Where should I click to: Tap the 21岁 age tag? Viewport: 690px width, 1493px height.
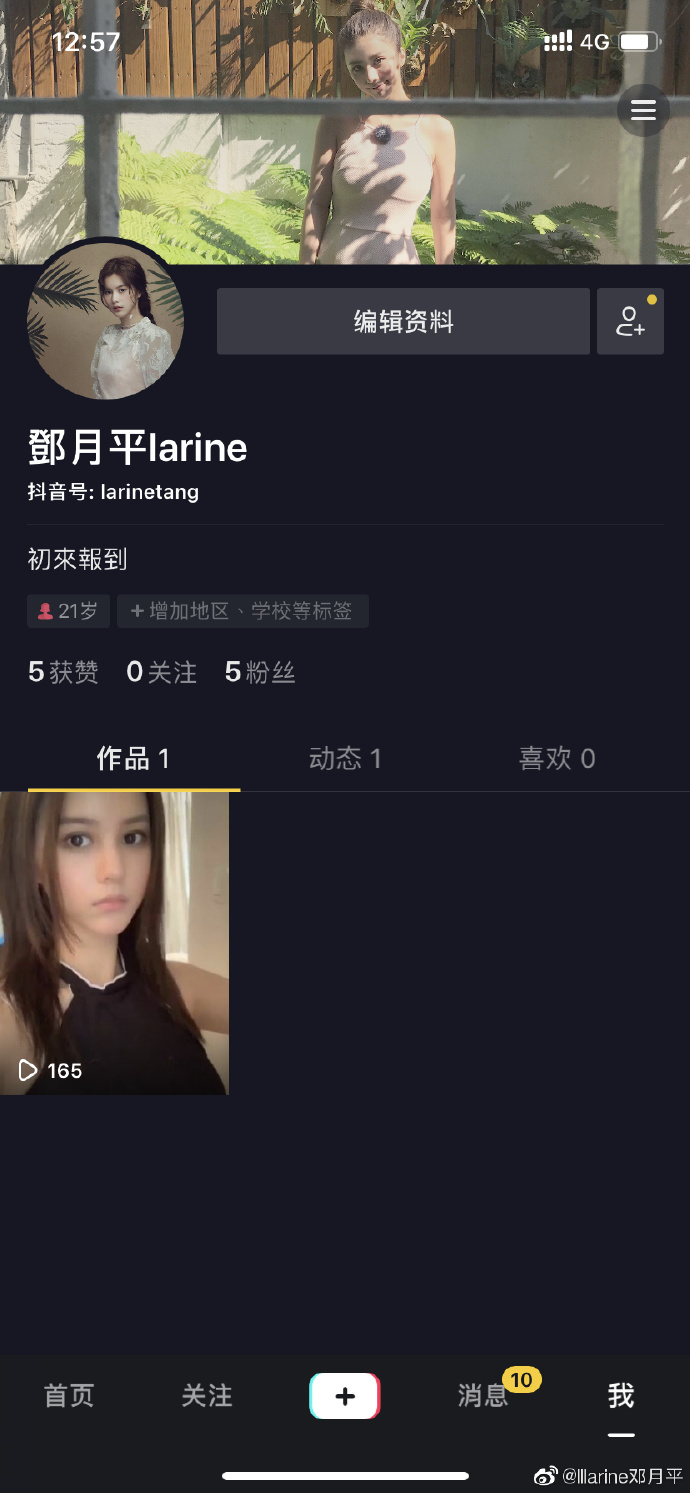tap(68, 611)
